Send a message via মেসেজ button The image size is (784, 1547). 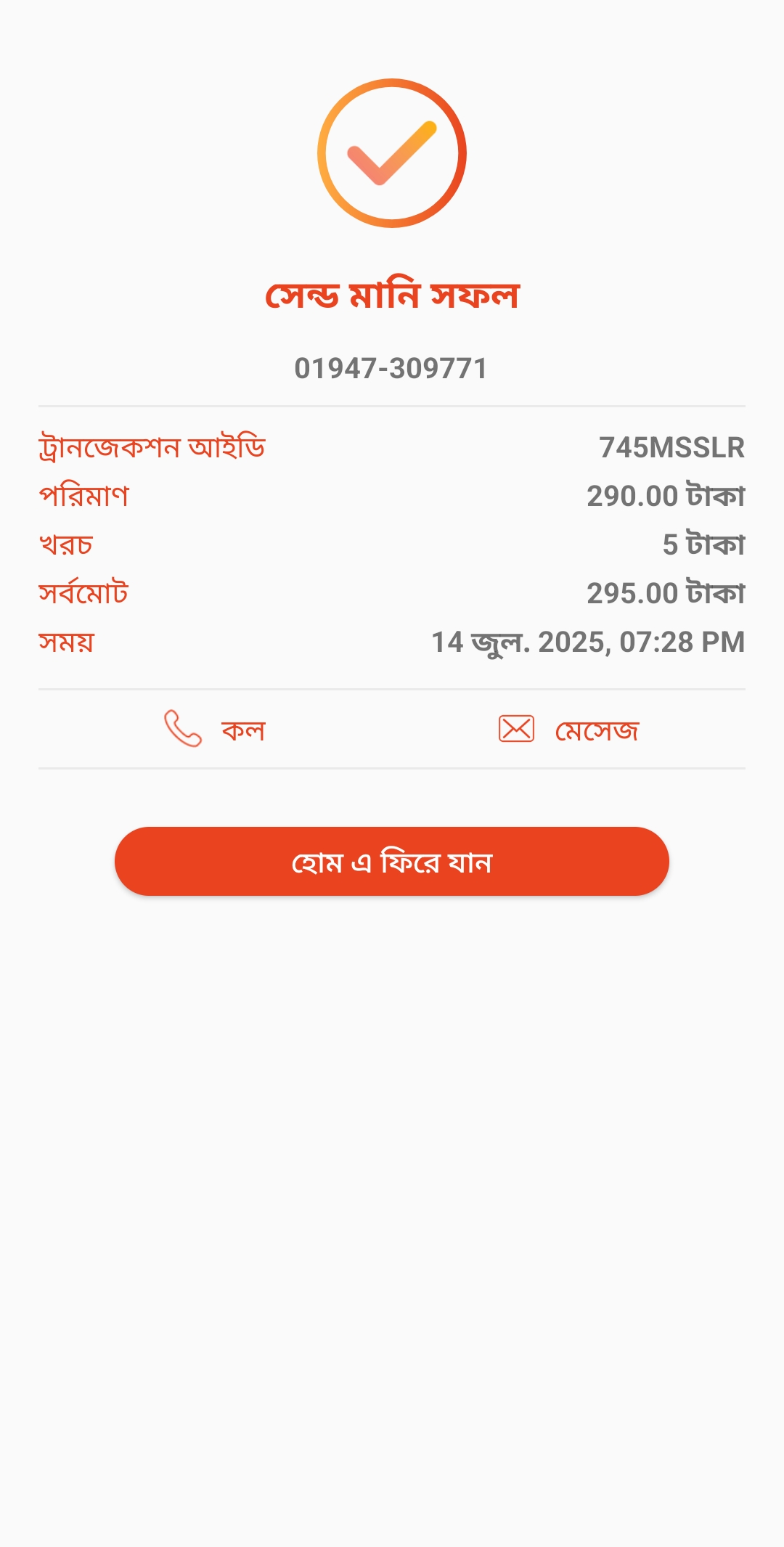point(568,729)
